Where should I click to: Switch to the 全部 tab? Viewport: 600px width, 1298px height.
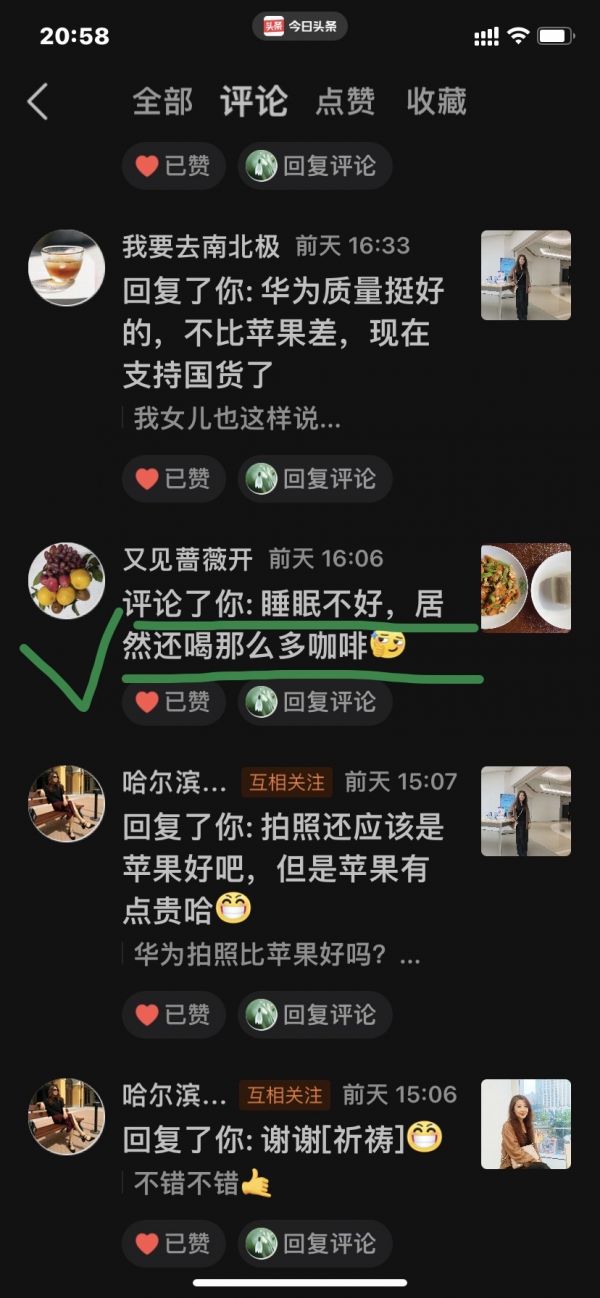[x=162, y=101]
